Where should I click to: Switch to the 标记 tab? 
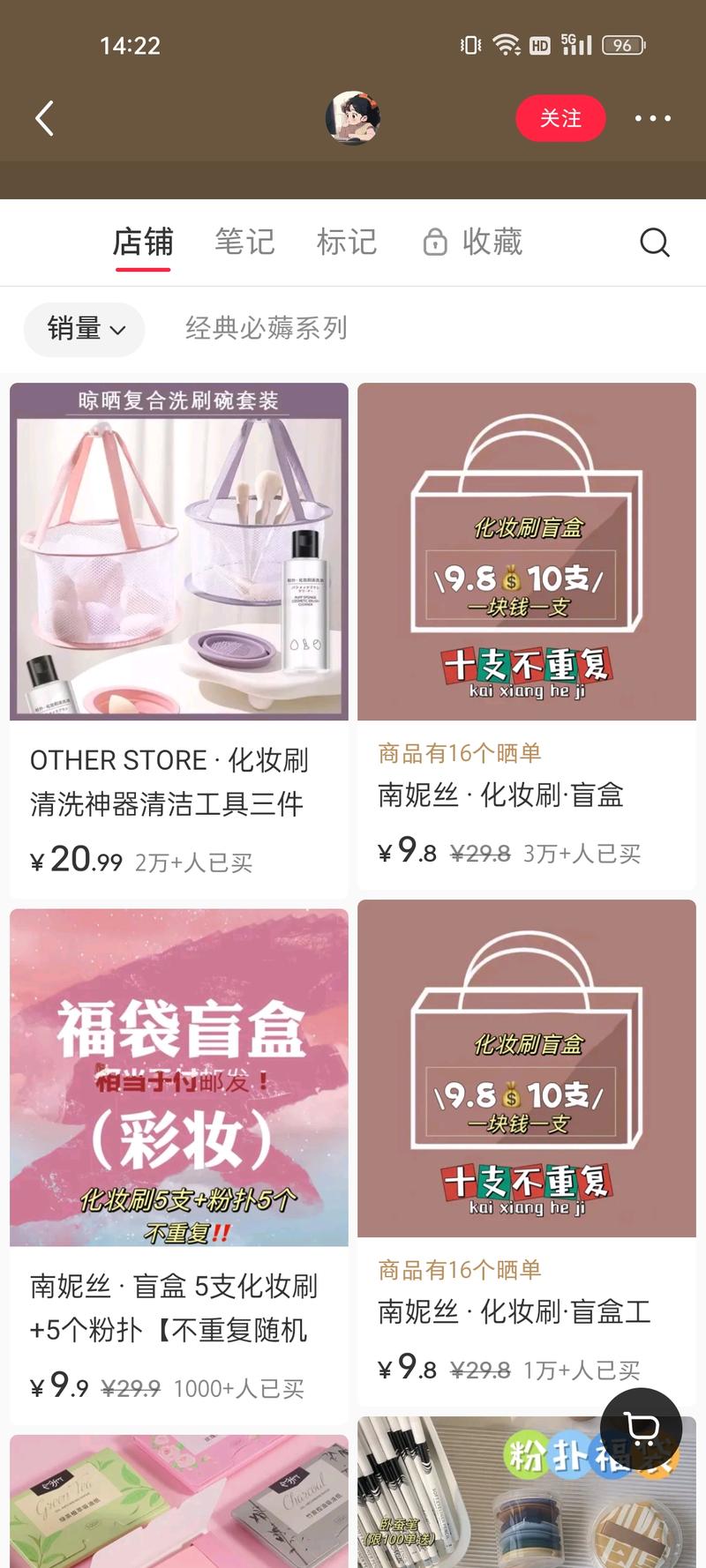coord(348,243)
